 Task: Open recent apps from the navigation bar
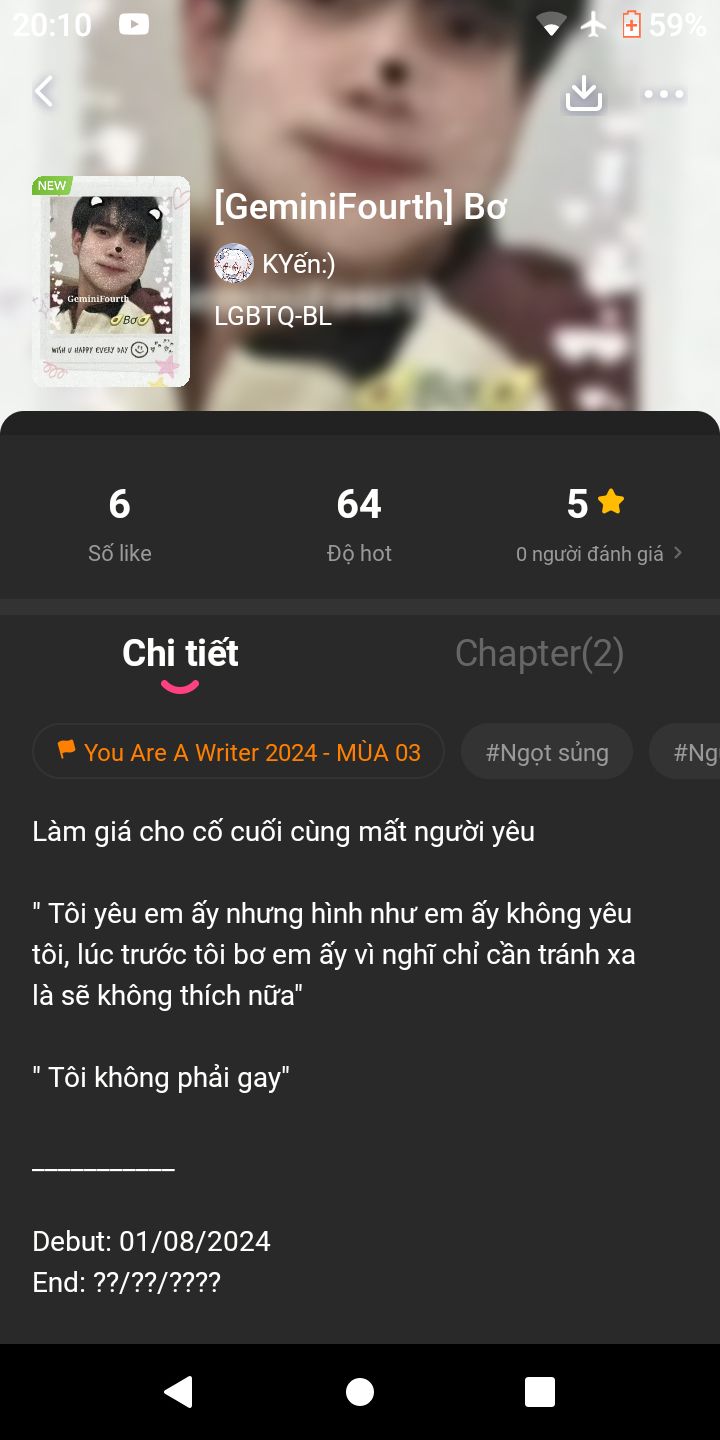[540, 1392]
